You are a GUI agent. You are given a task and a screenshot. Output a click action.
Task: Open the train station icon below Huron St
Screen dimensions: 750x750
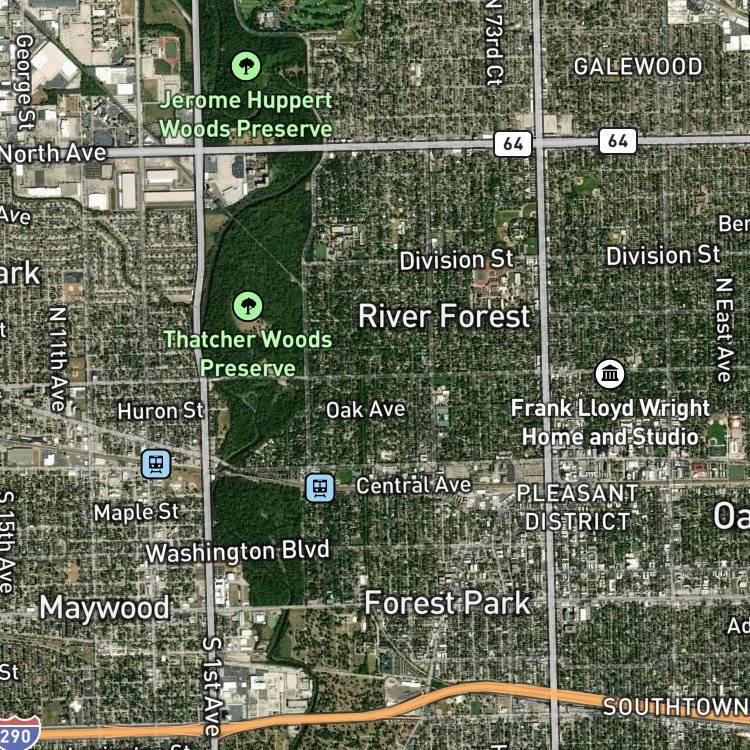(x=156, y=464)
